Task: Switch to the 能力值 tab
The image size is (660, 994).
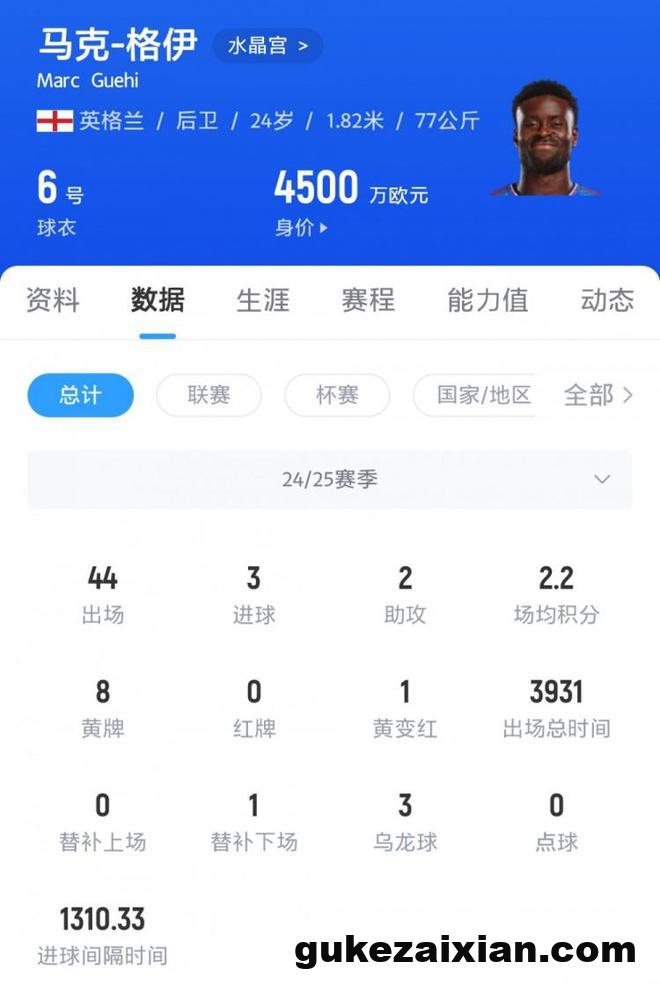Action: [487, 300]
